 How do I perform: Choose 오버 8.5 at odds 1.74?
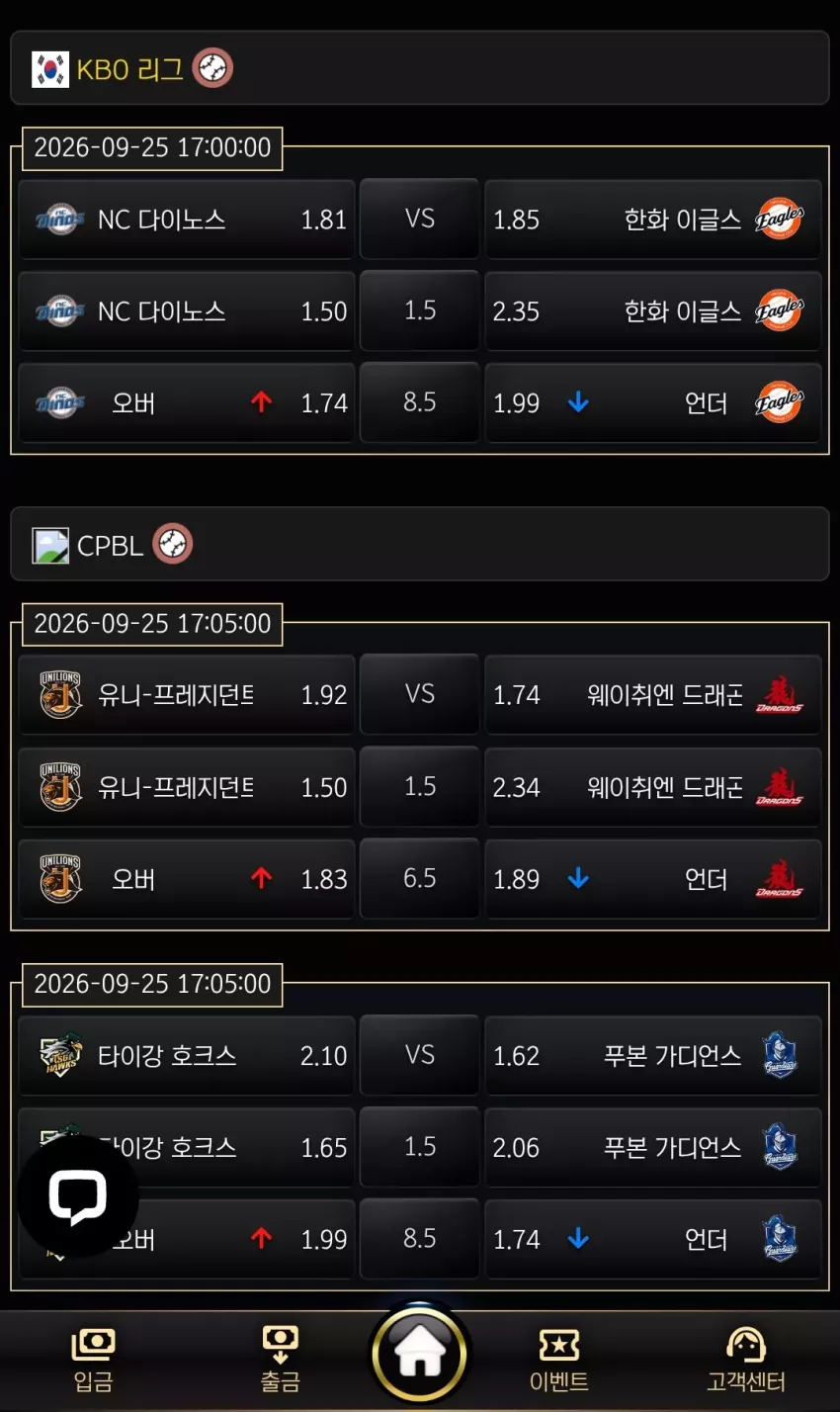[x=187, y=402]
